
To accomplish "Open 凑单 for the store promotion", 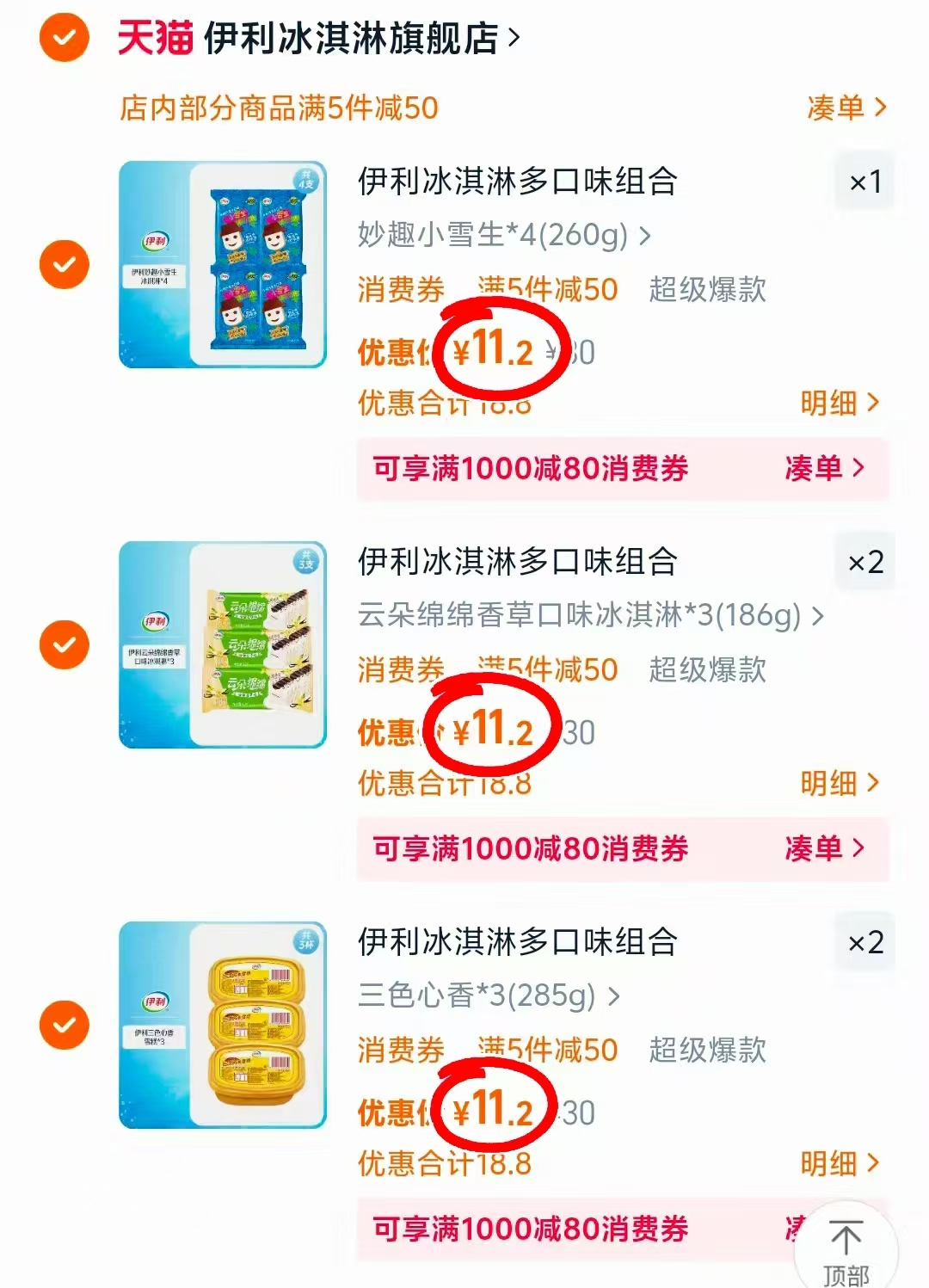I will pos(846,108).
